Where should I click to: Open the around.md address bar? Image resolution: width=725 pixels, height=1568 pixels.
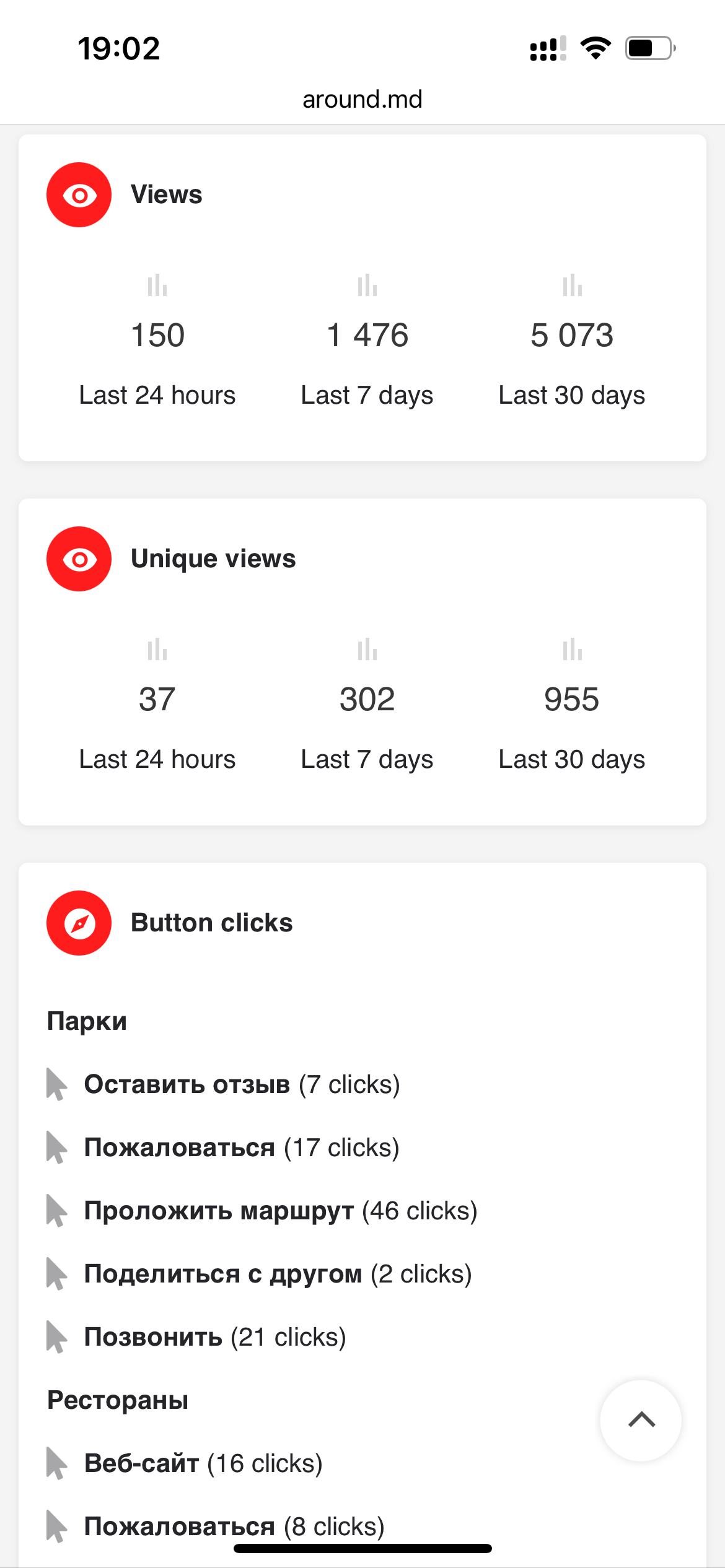[x=362, y=99]
